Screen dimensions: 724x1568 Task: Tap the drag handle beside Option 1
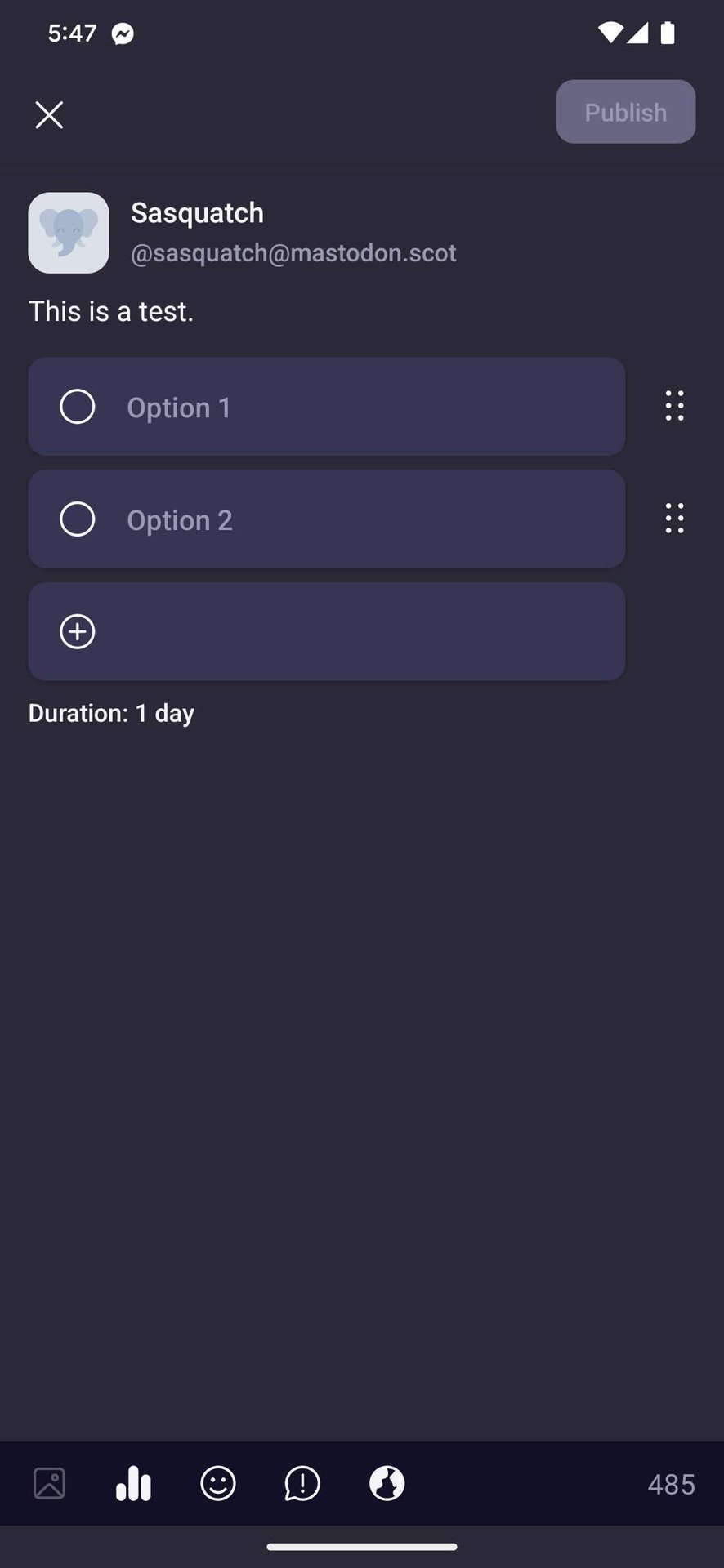coord(674,406)
